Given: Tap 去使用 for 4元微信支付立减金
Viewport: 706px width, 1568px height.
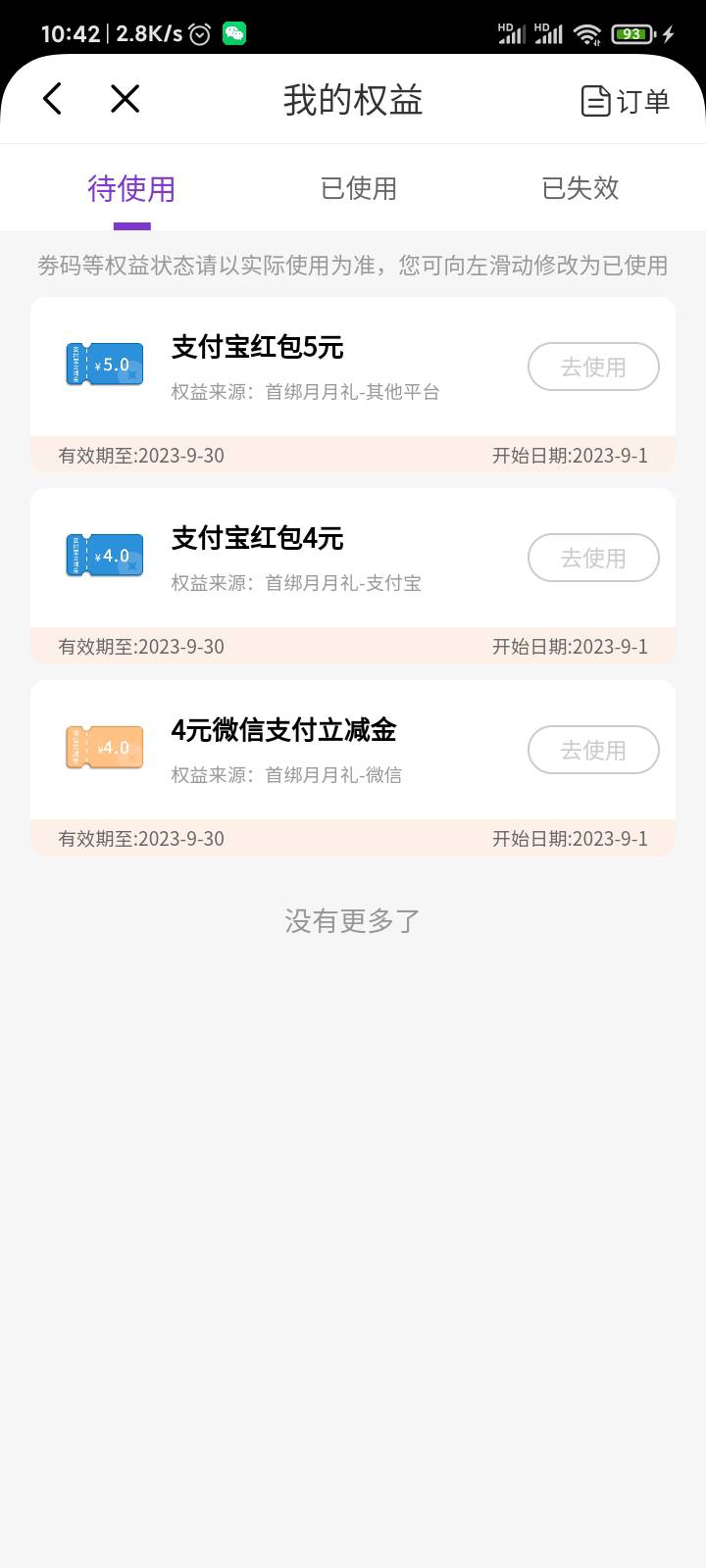Looking at the screenshot, I should (x=593, y=751).
